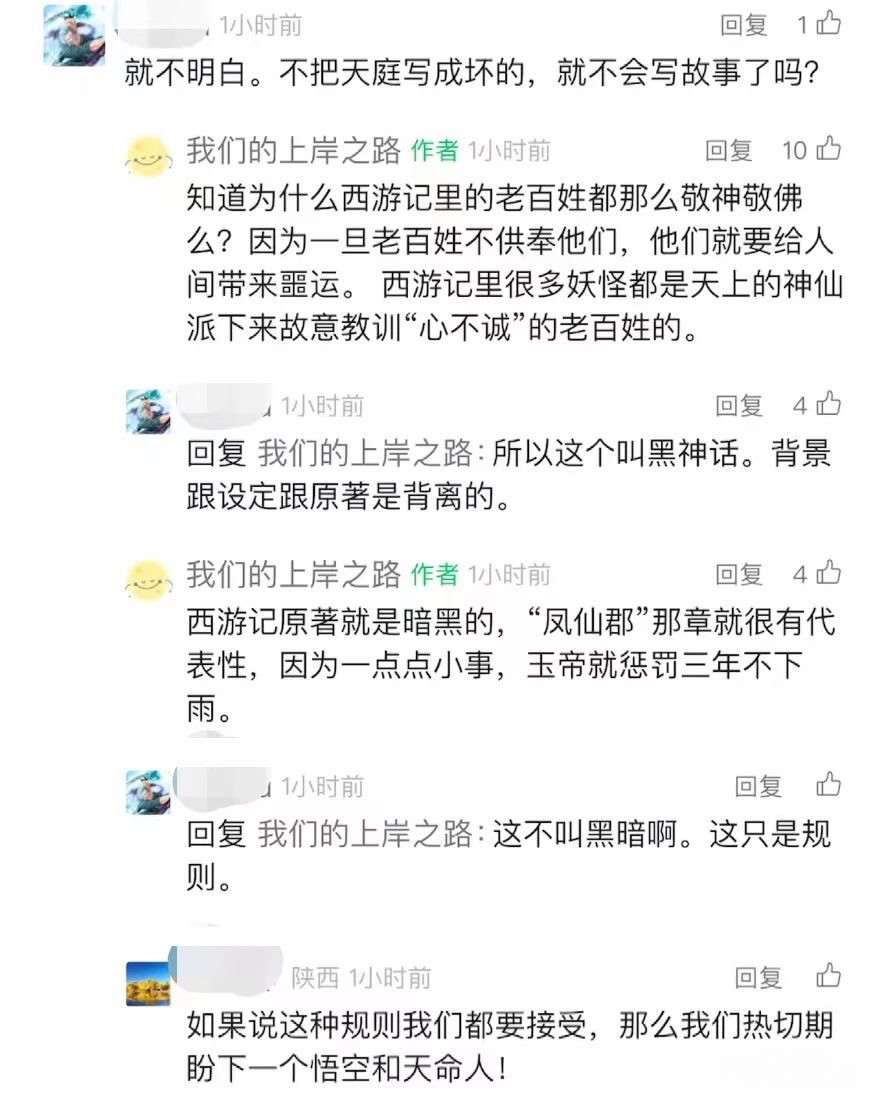Like the comment '这不叫黑暗啊。这只是规则'

pos(829,785)
